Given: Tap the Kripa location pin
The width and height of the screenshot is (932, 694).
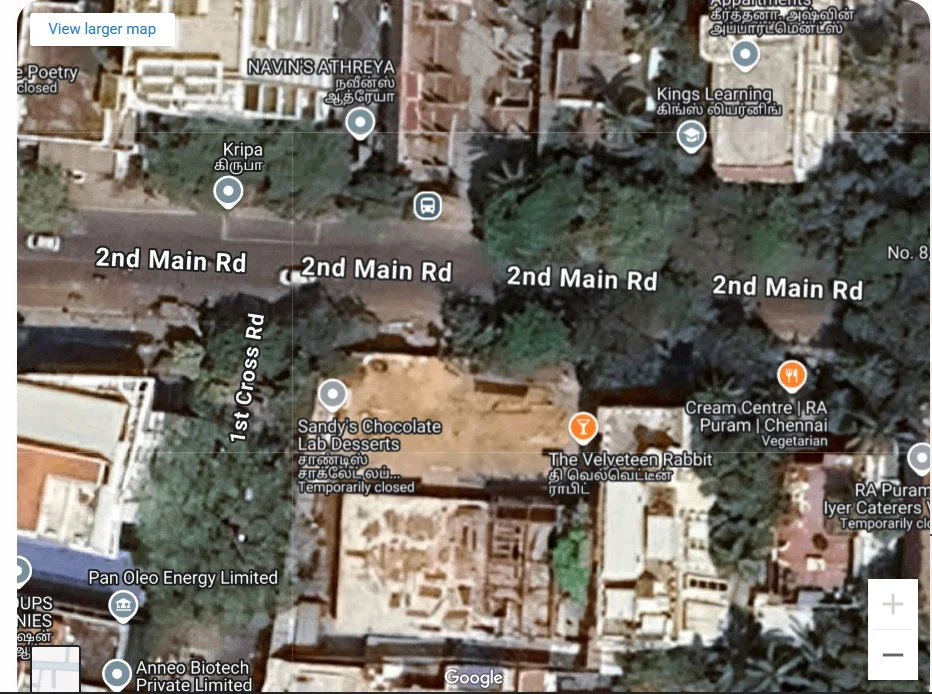Looking at the screenshot, I should (229, 190).
